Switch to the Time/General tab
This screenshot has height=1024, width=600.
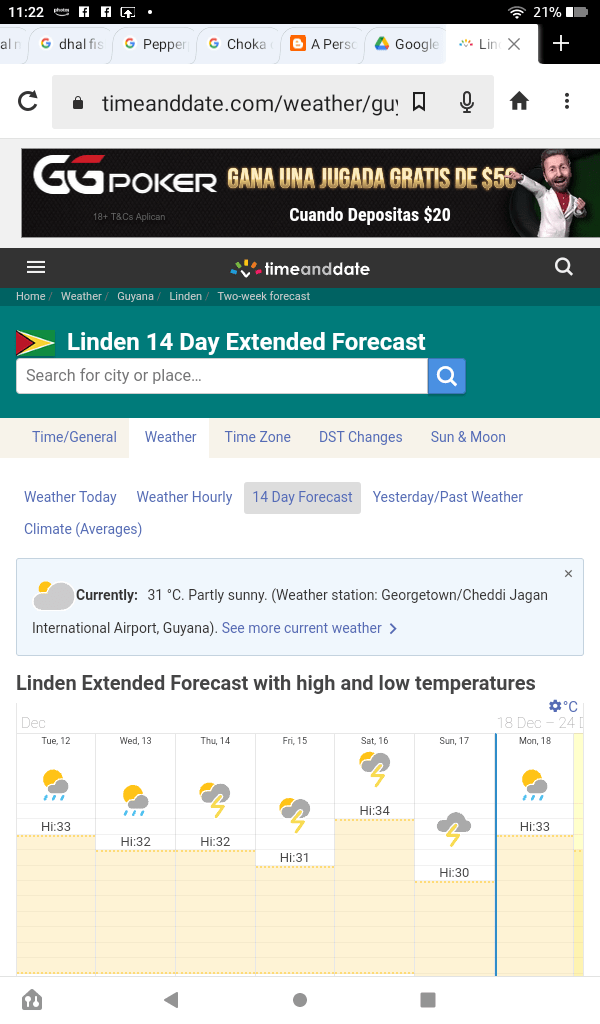click(74, 437)
